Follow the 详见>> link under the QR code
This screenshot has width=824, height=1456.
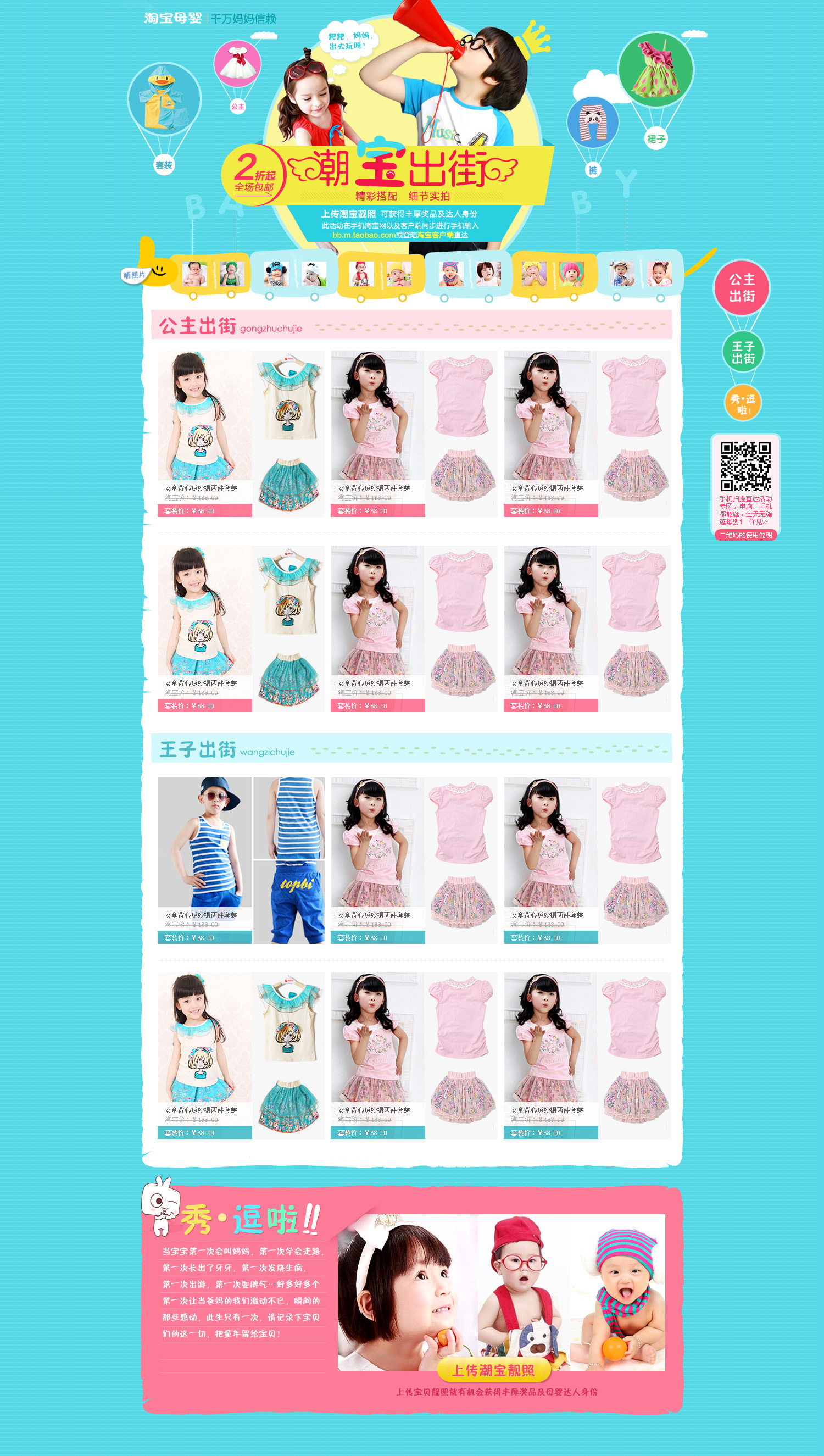click(x=758, y=522)
